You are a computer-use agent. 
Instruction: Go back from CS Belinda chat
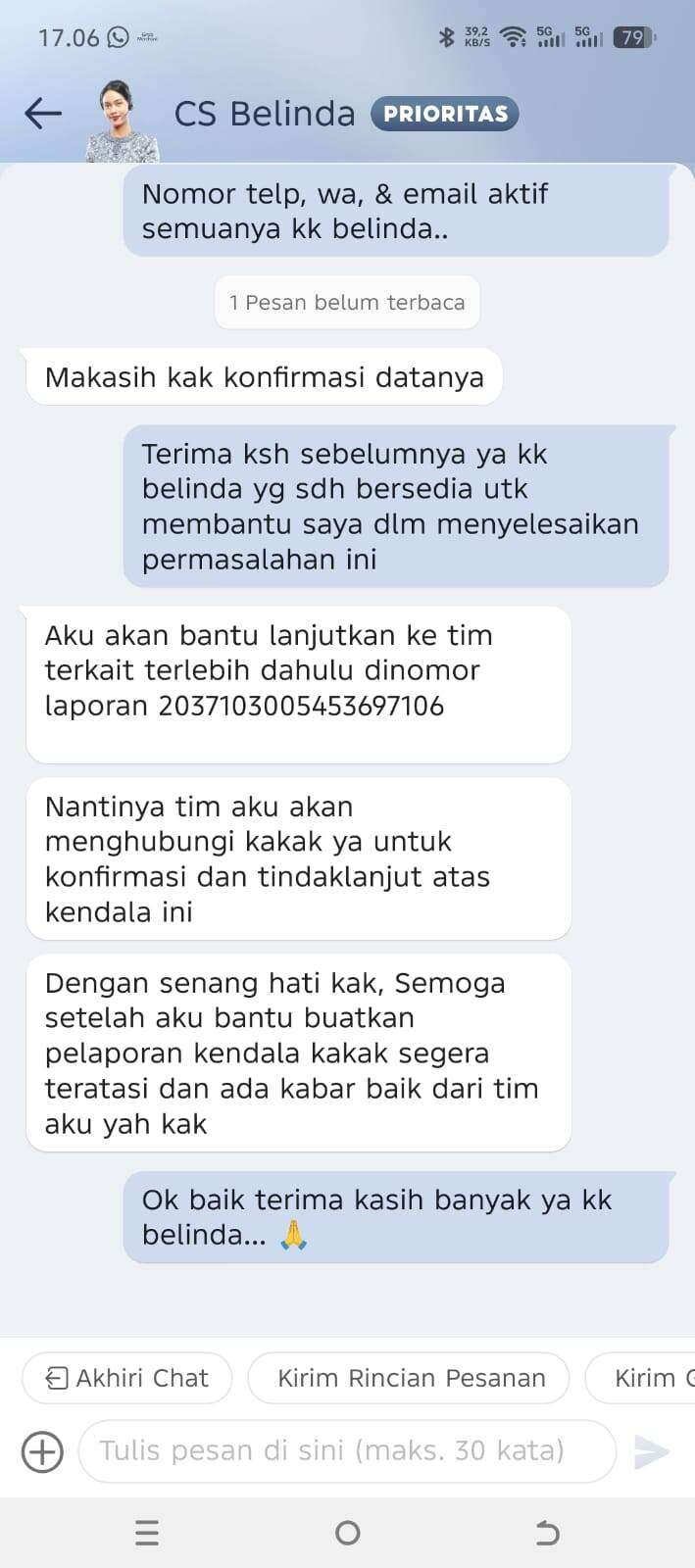point(43,114)
